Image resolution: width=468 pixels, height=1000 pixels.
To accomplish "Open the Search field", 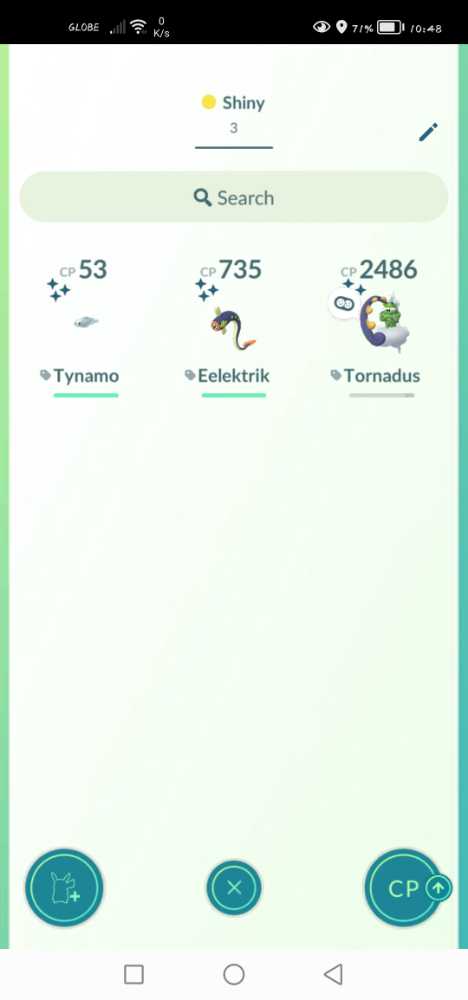I will point(234,197).
